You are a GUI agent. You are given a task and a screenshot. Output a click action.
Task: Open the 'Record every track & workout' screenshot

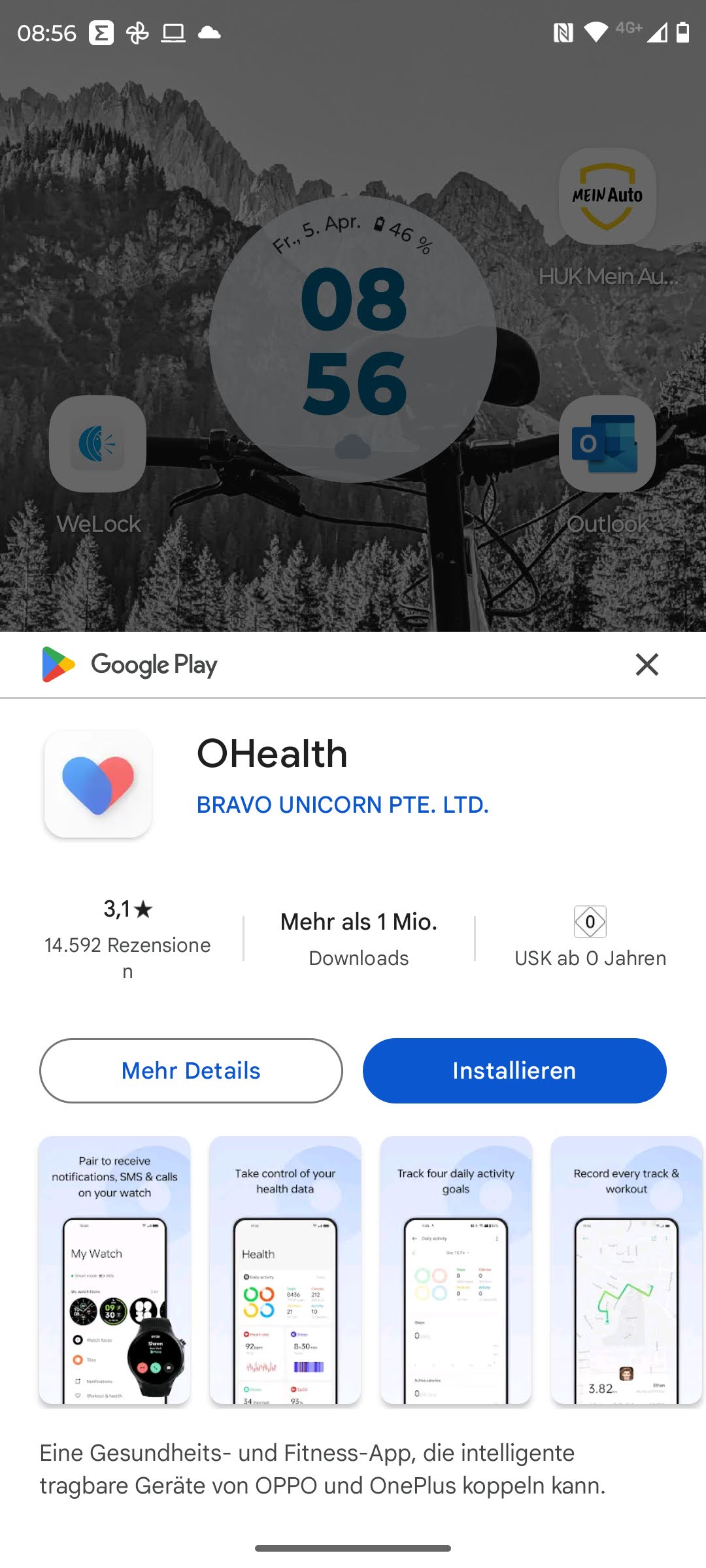point(626,1270)
